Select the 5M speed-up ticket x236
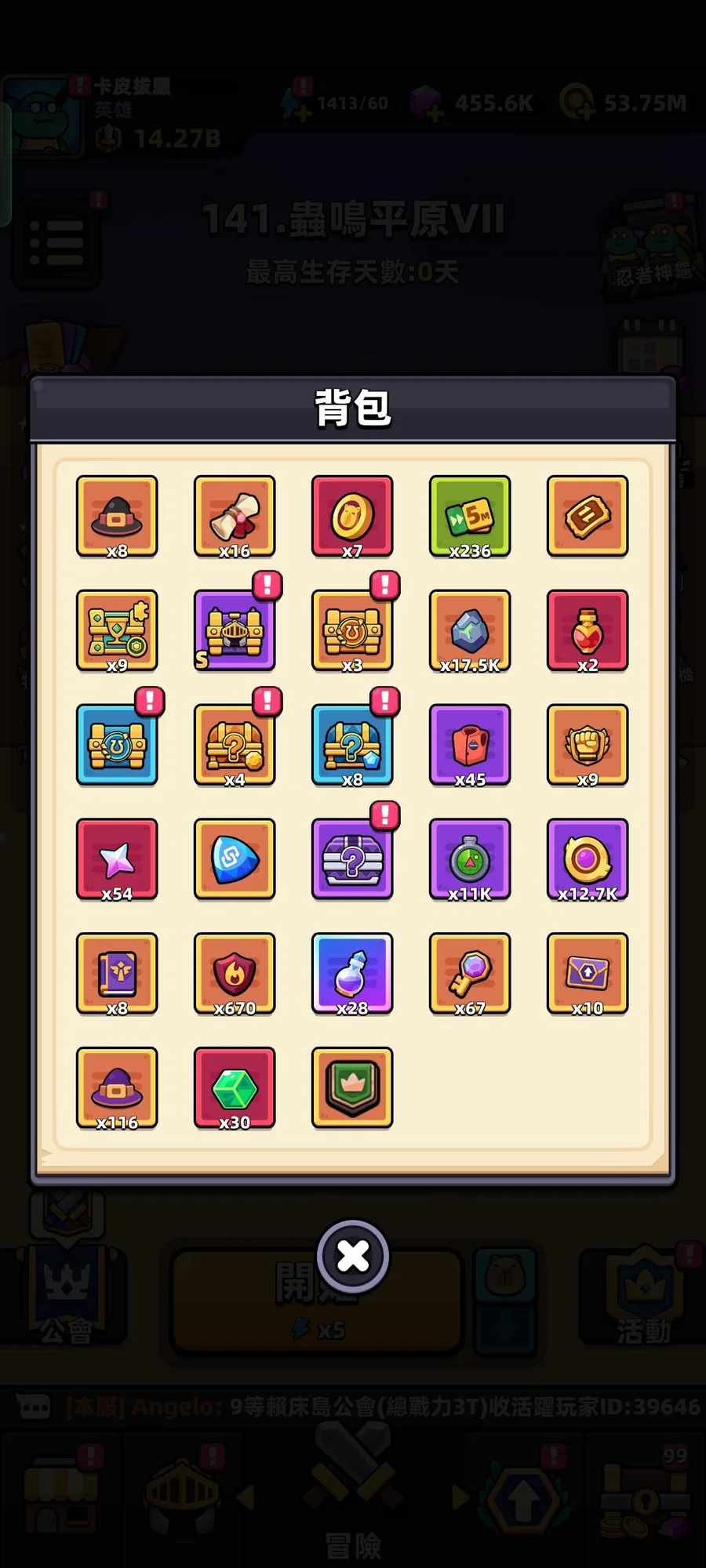 pyautogui.click(x=470, y=516)
